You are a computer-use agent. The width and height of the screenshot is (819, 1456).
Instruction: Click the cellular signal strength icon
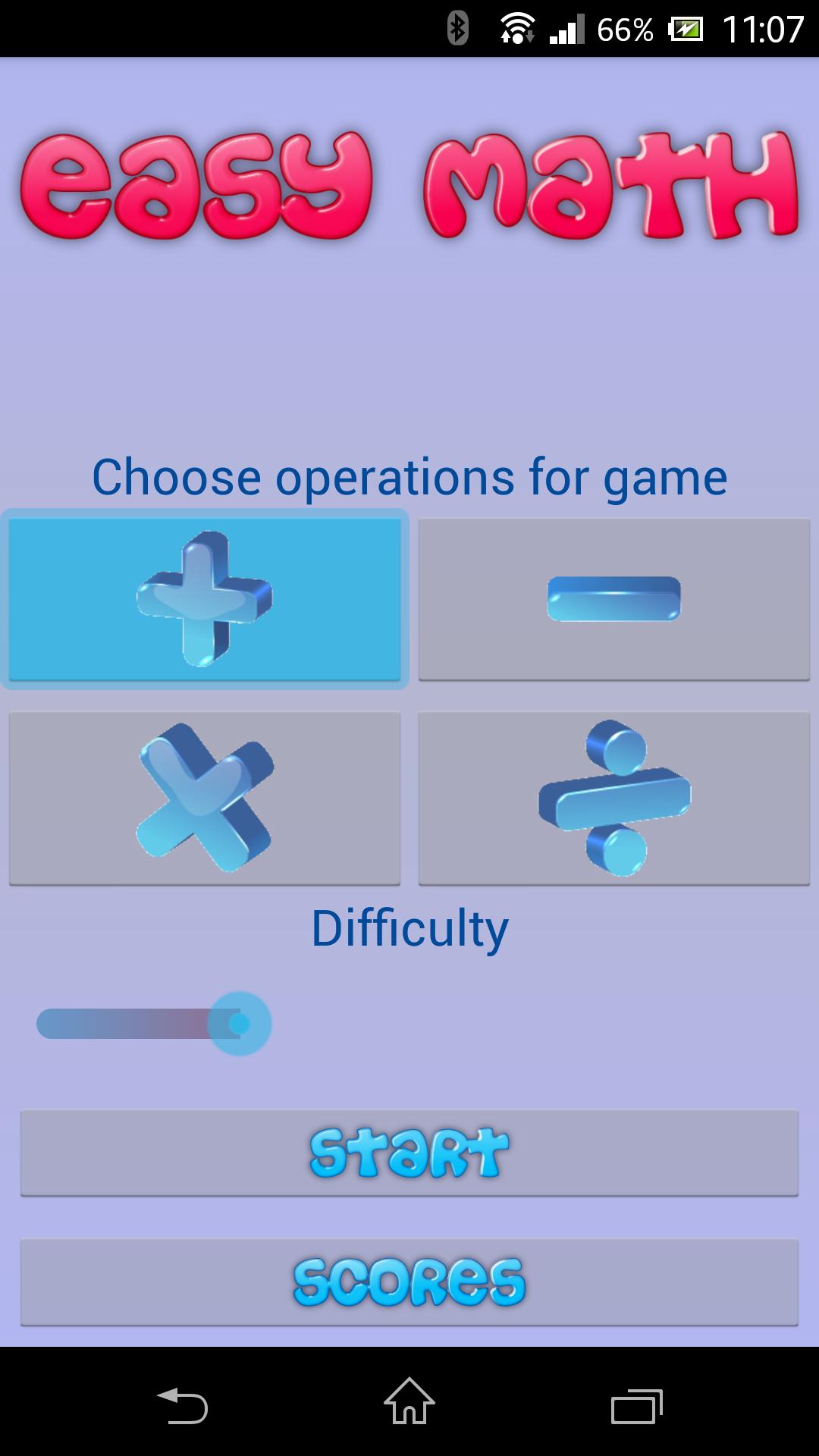[x=567, y=28]
